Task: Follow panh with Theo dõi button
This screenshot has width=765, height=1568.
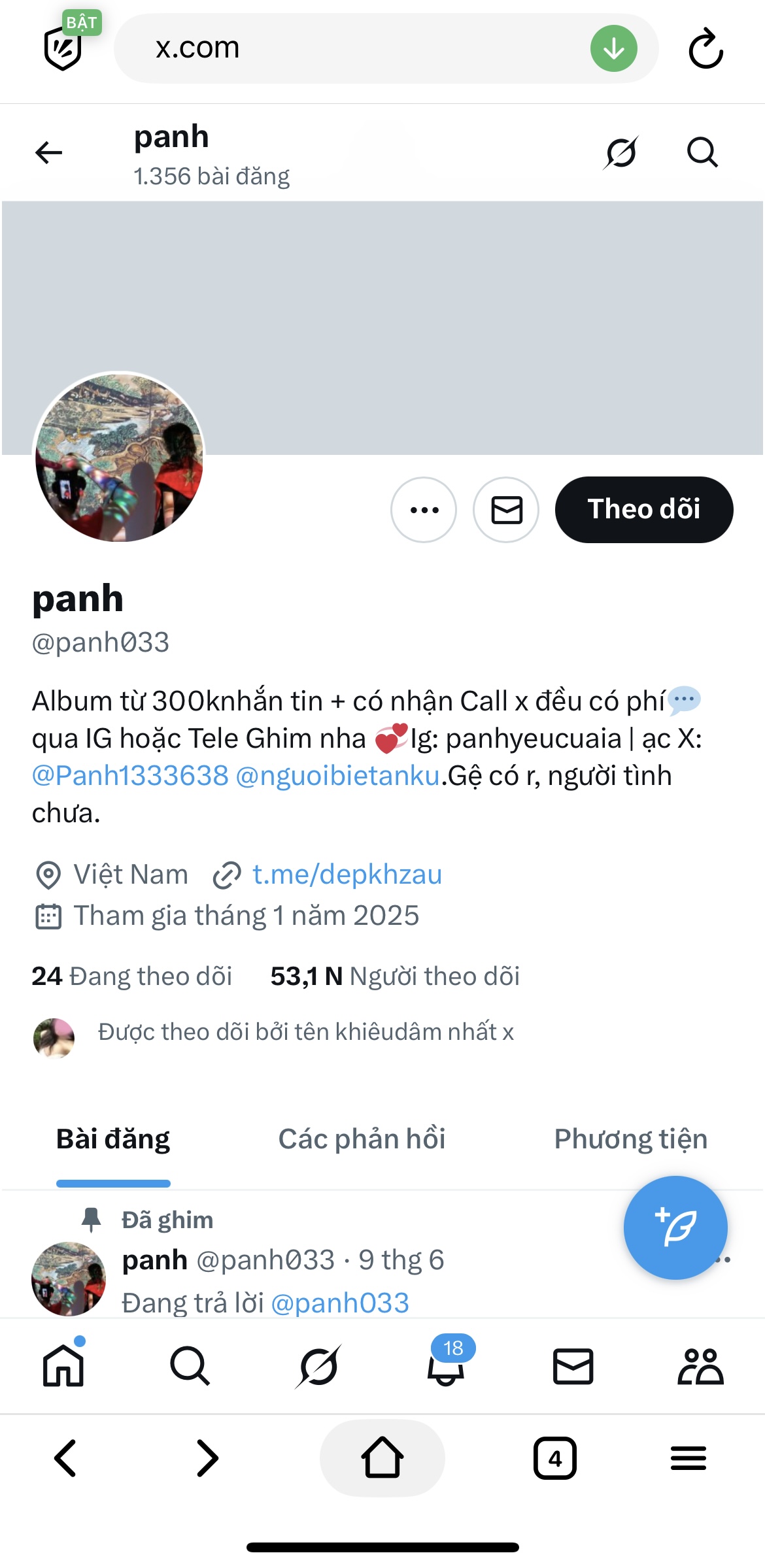Action: tap(643, 510)
